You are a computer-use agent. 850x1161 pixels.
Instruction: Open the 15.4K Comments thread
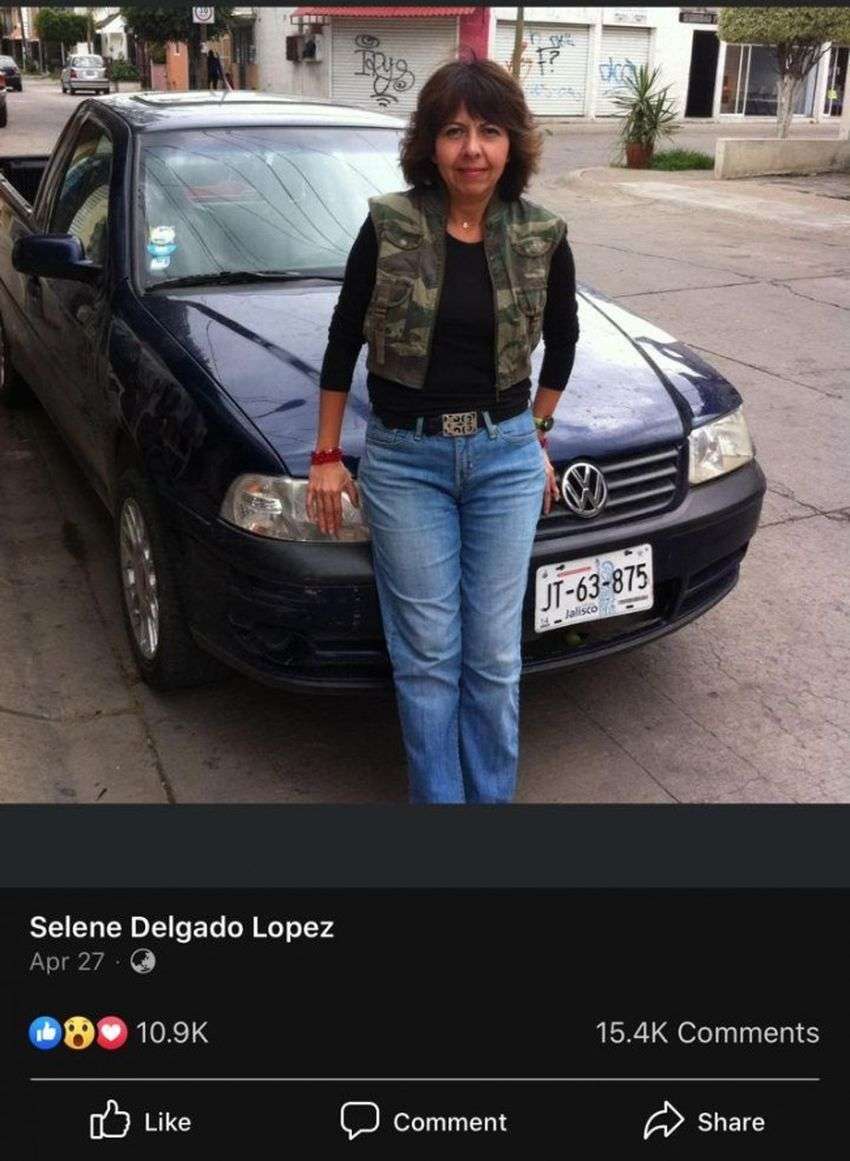pos(707,1033)
